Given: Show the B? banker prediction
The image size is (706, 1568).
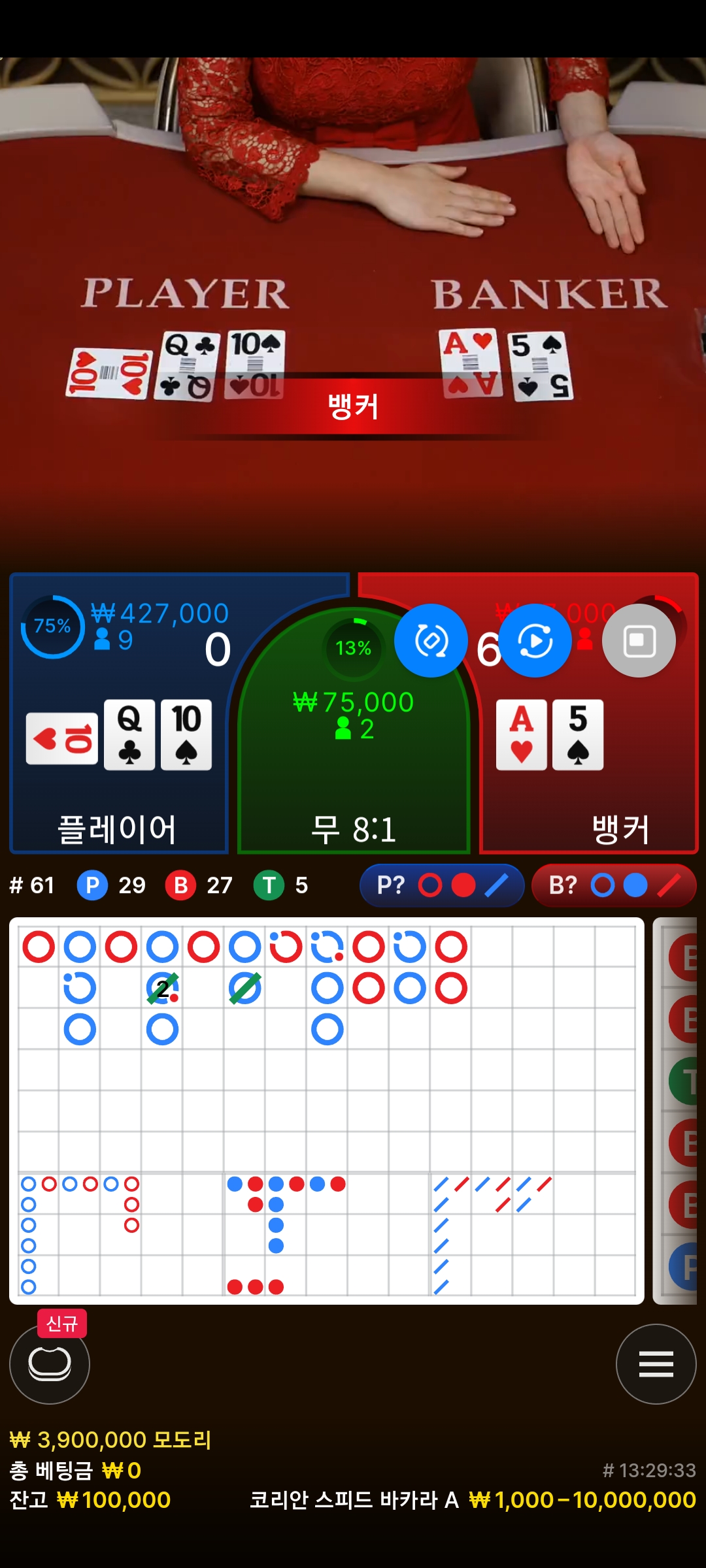Looking at the screenshot, I should click(614, 885).
